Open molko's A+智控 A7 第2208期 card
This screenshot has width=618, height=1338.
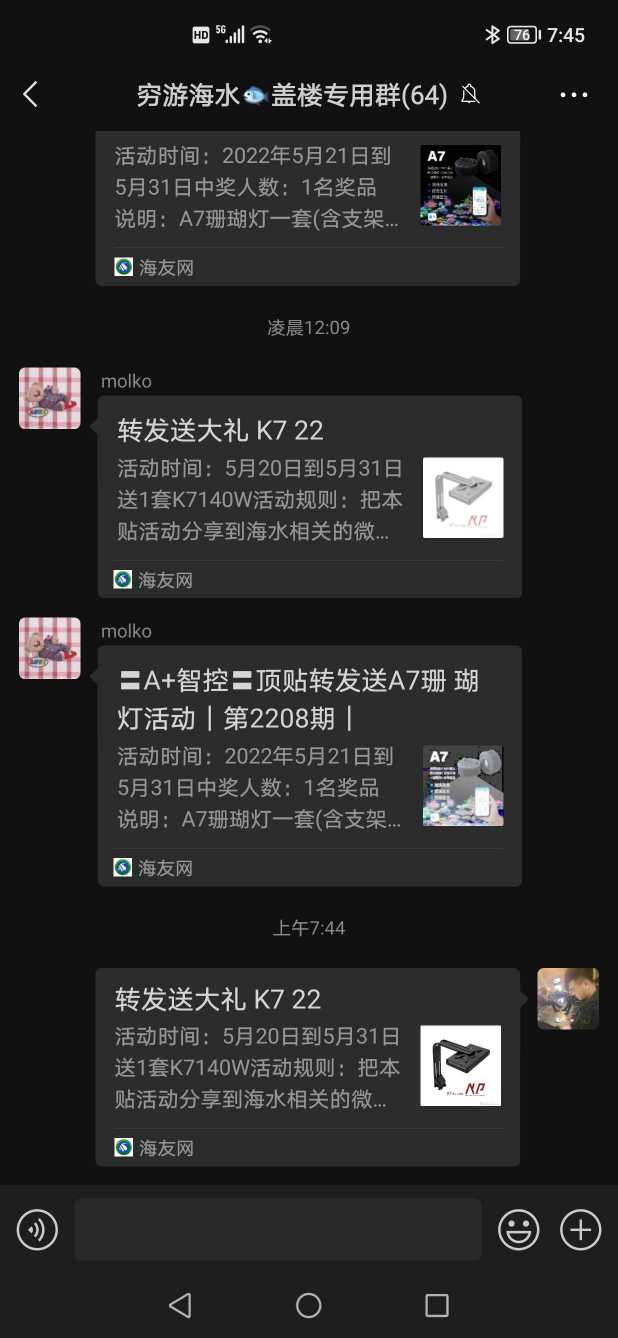tap(309, 765)
